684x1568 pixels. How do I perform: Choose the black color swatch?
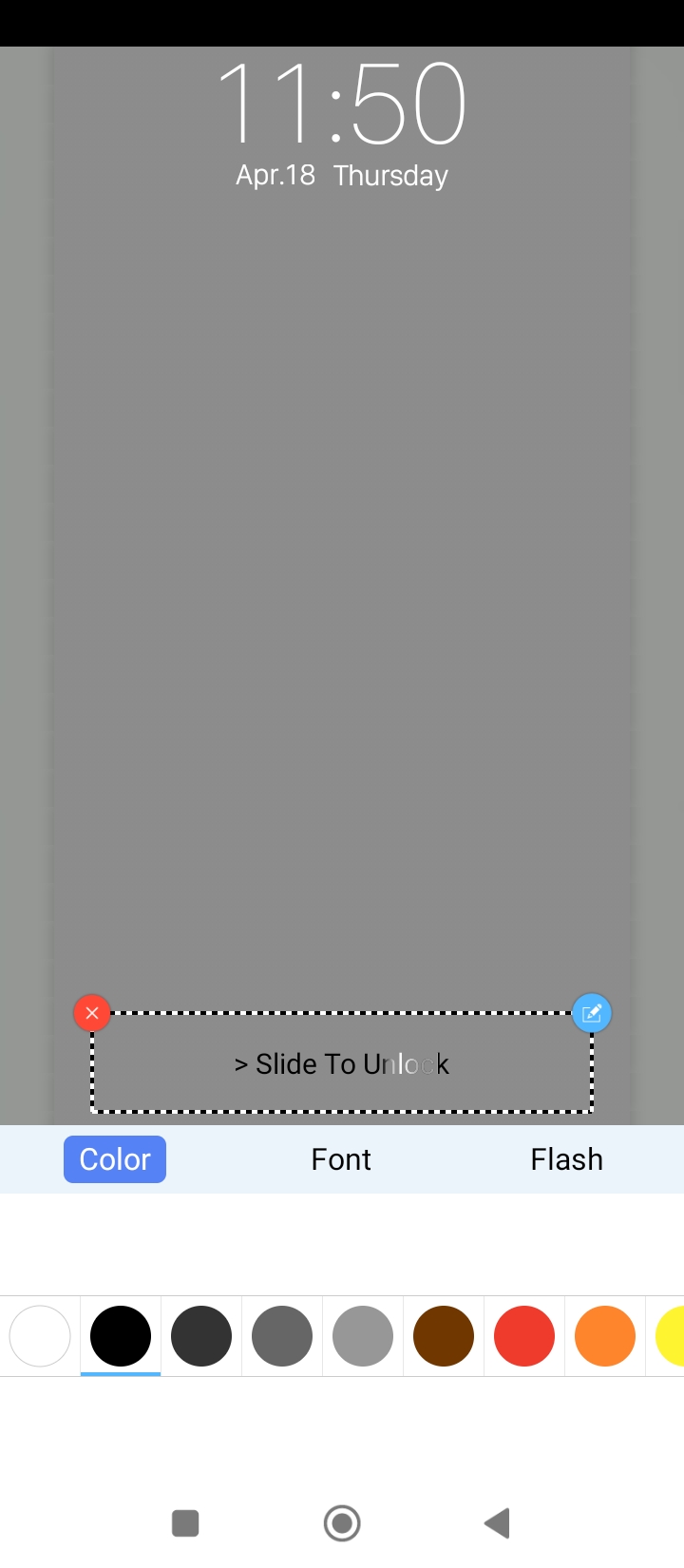[x=121, y=1336]
